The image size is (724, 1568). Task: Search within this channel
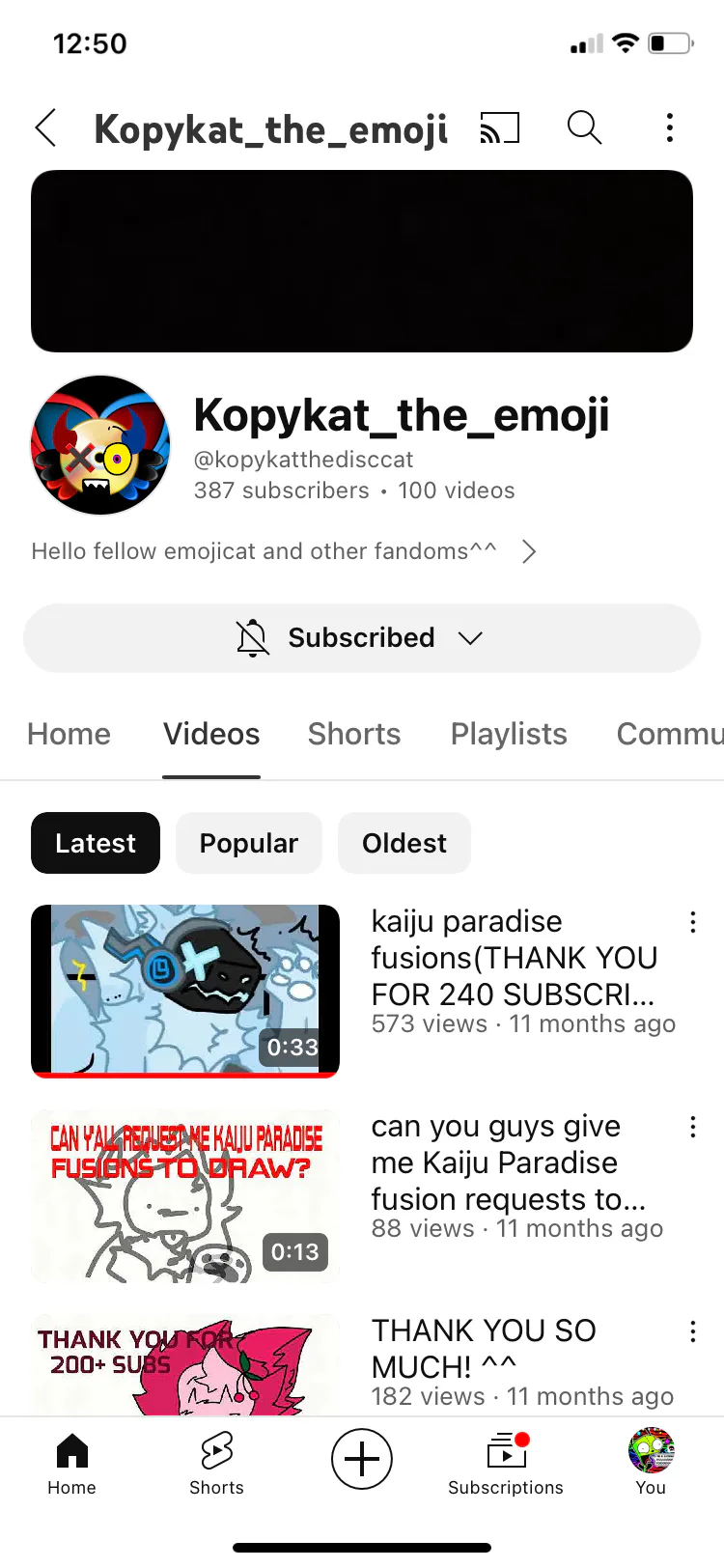coord(584,127)
